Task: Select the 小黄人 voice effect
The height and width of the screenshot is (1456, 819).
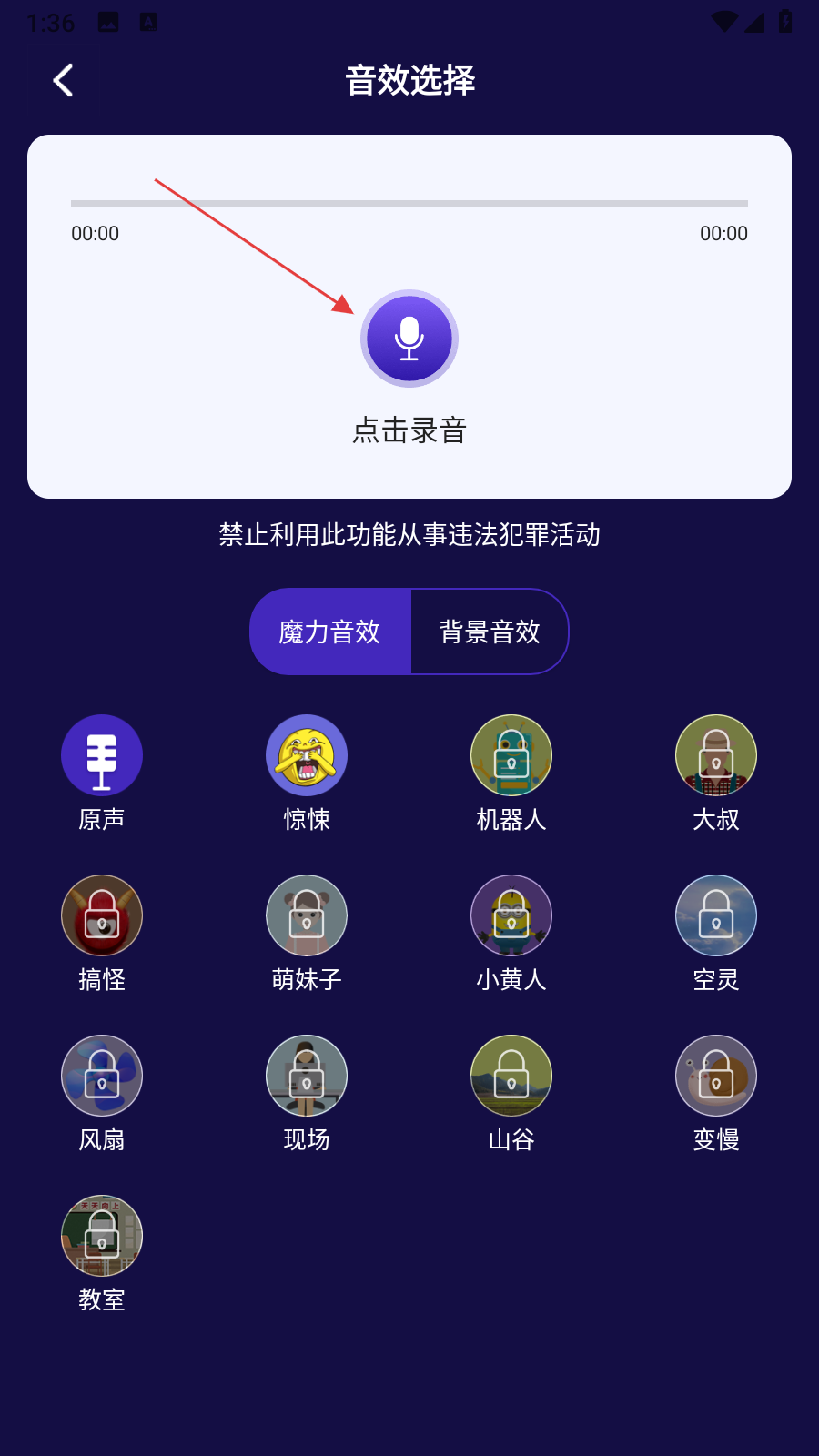Action: pyautogui.click(x=511, y=915)
